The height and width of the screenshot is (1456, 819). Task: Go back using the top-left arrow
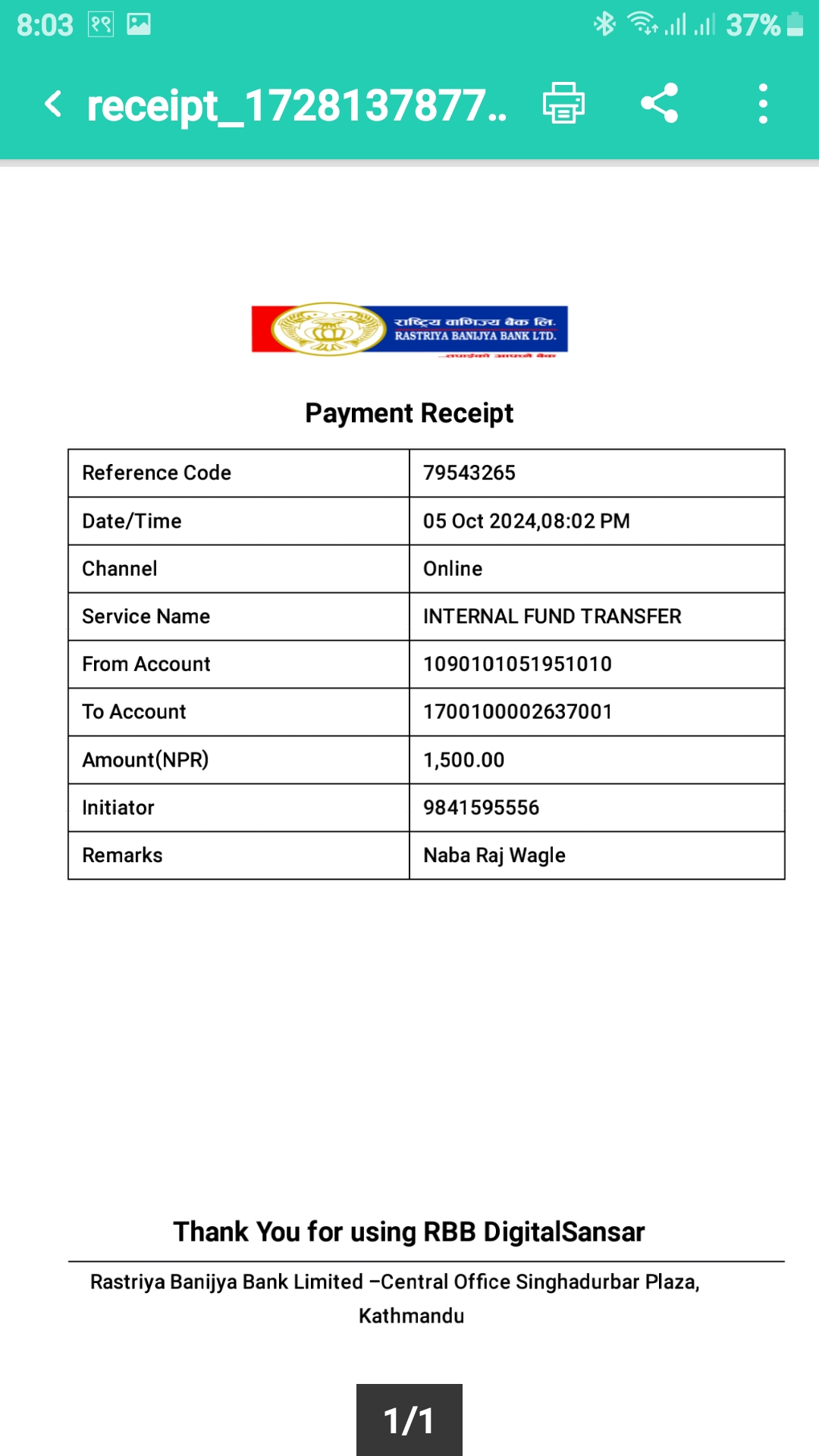tap(53, 104)
